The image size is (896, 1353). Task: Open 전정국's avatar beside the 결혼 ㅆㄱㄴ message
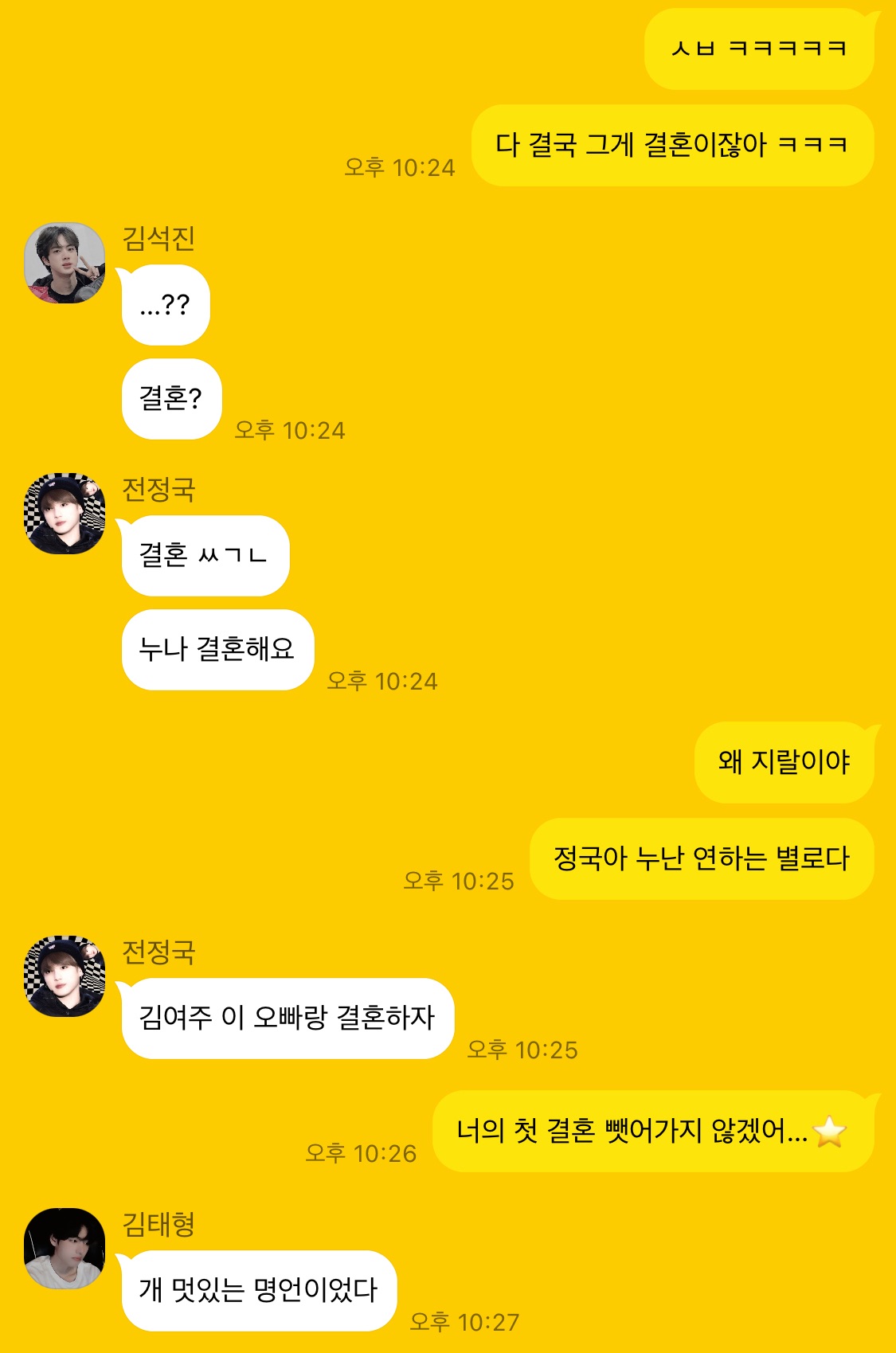[x=65, y=514]
